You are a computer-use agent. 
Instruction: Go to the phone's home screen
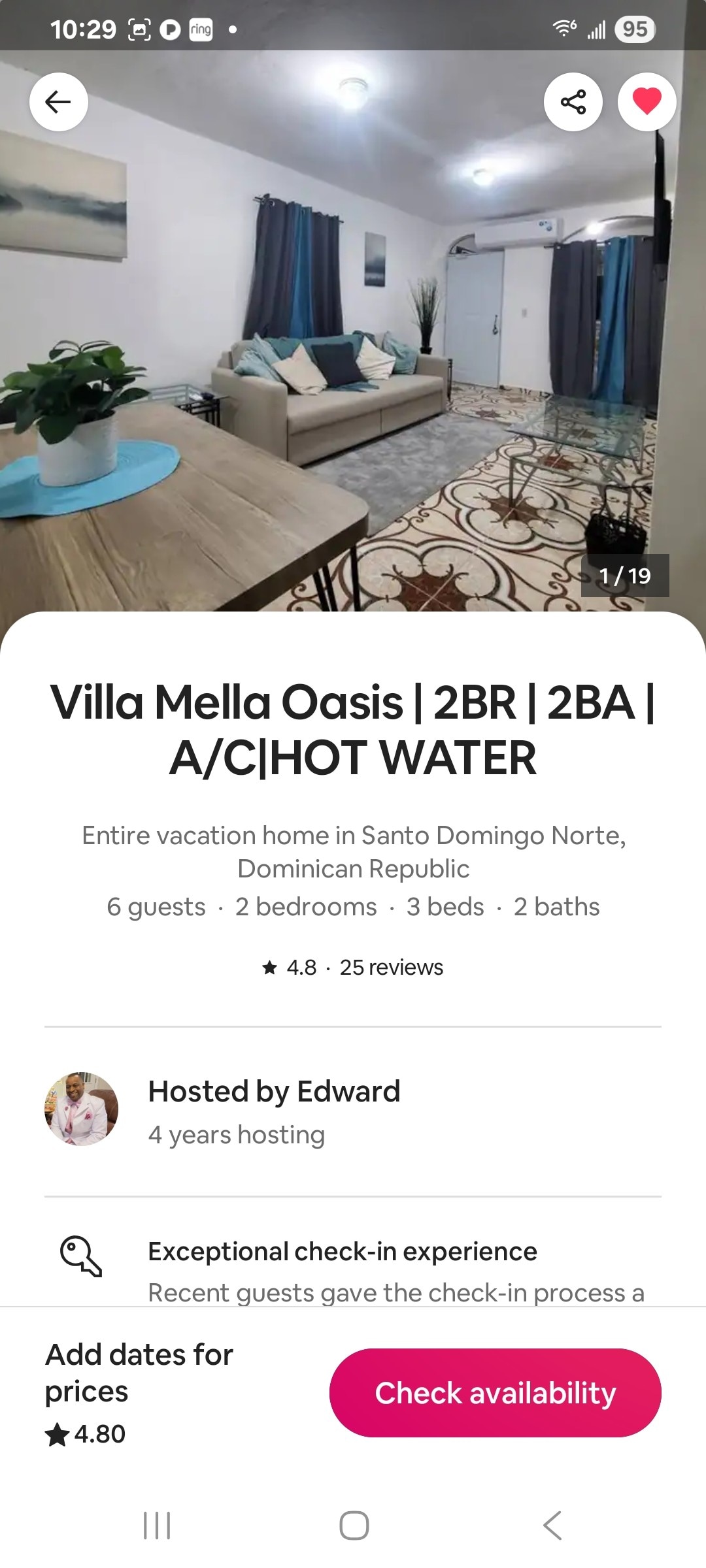click(354, 1526)
